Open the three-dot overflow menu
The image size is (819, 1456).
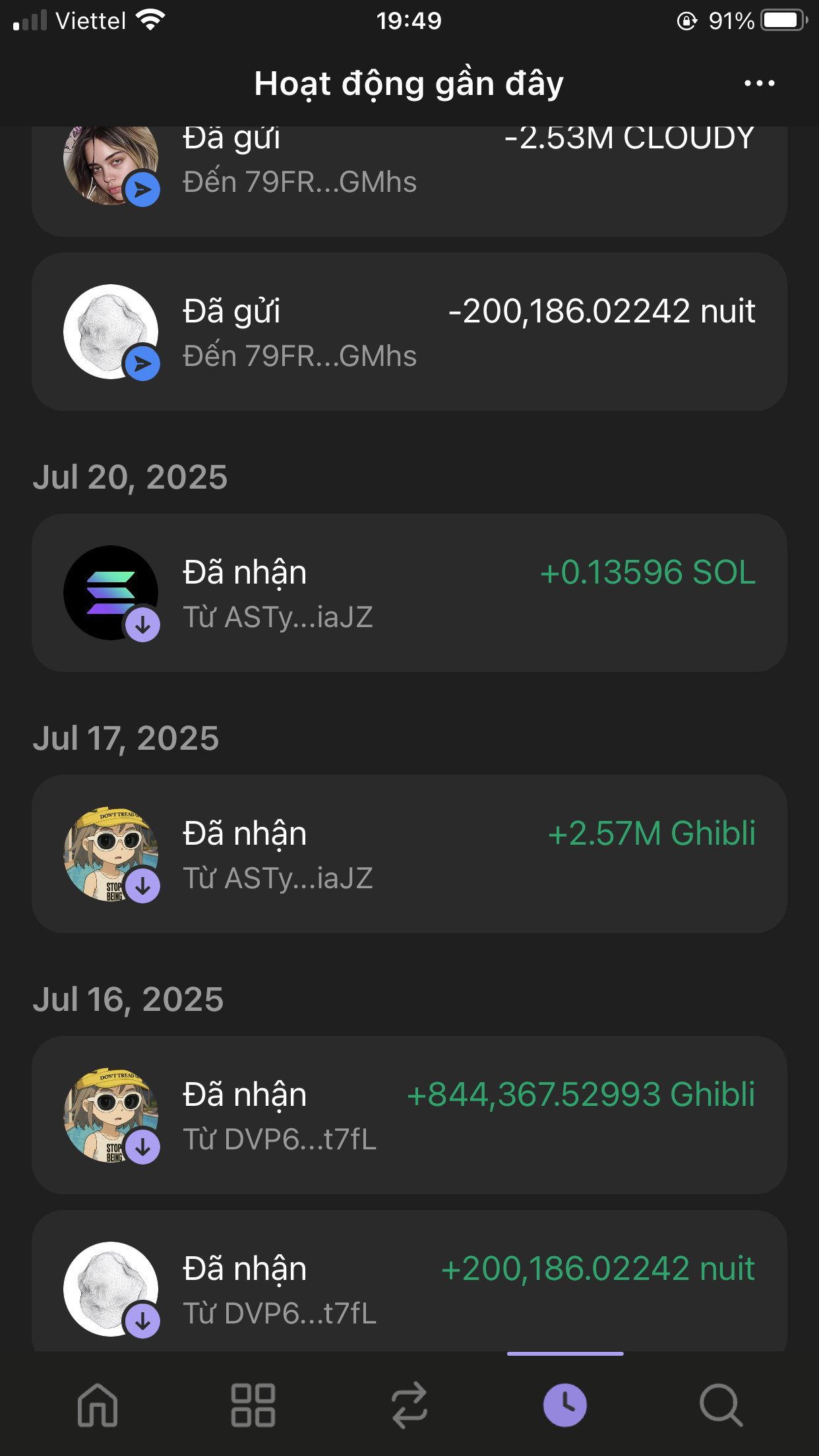[x=759, y=84]
